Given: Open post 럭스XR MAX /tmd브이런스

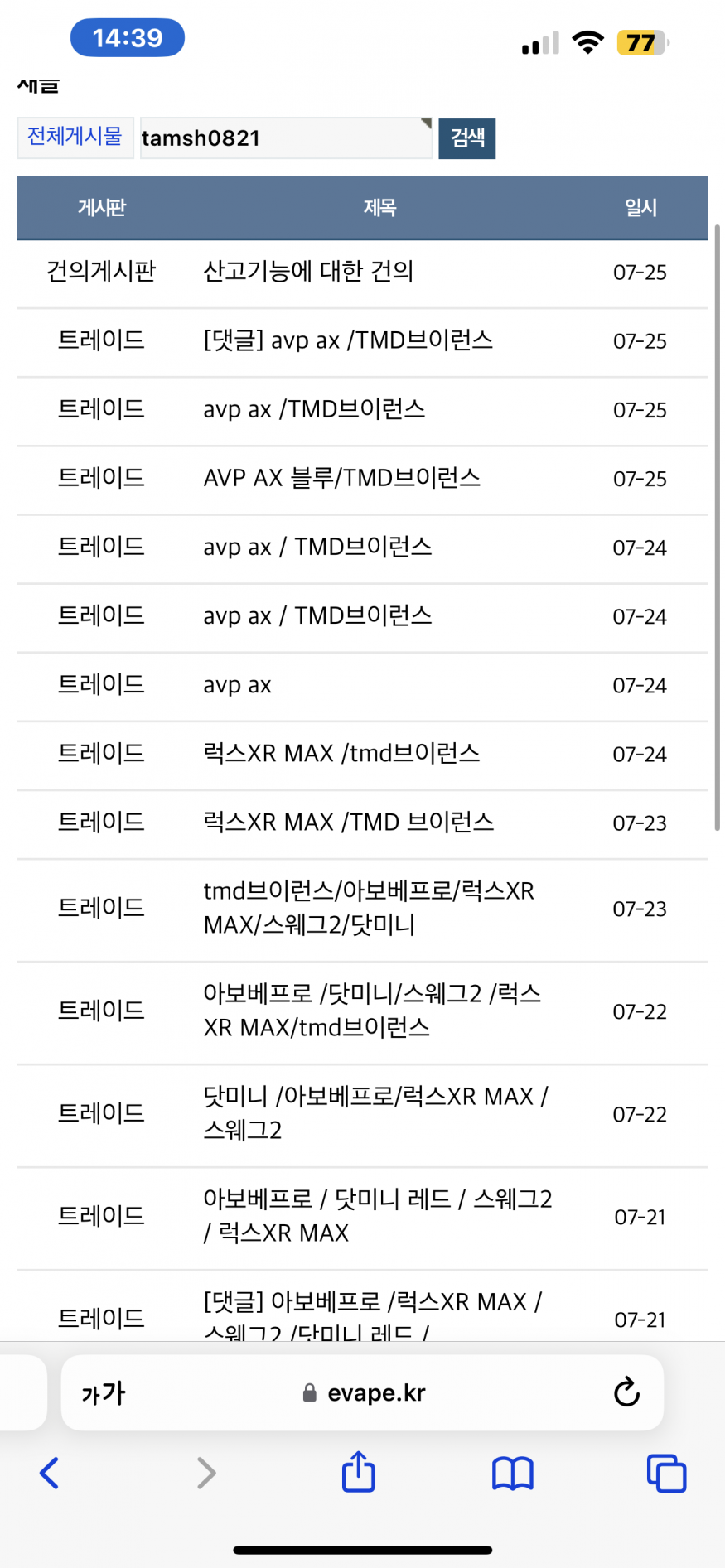Looking at the screenshot, I should [x=341, y=753].
